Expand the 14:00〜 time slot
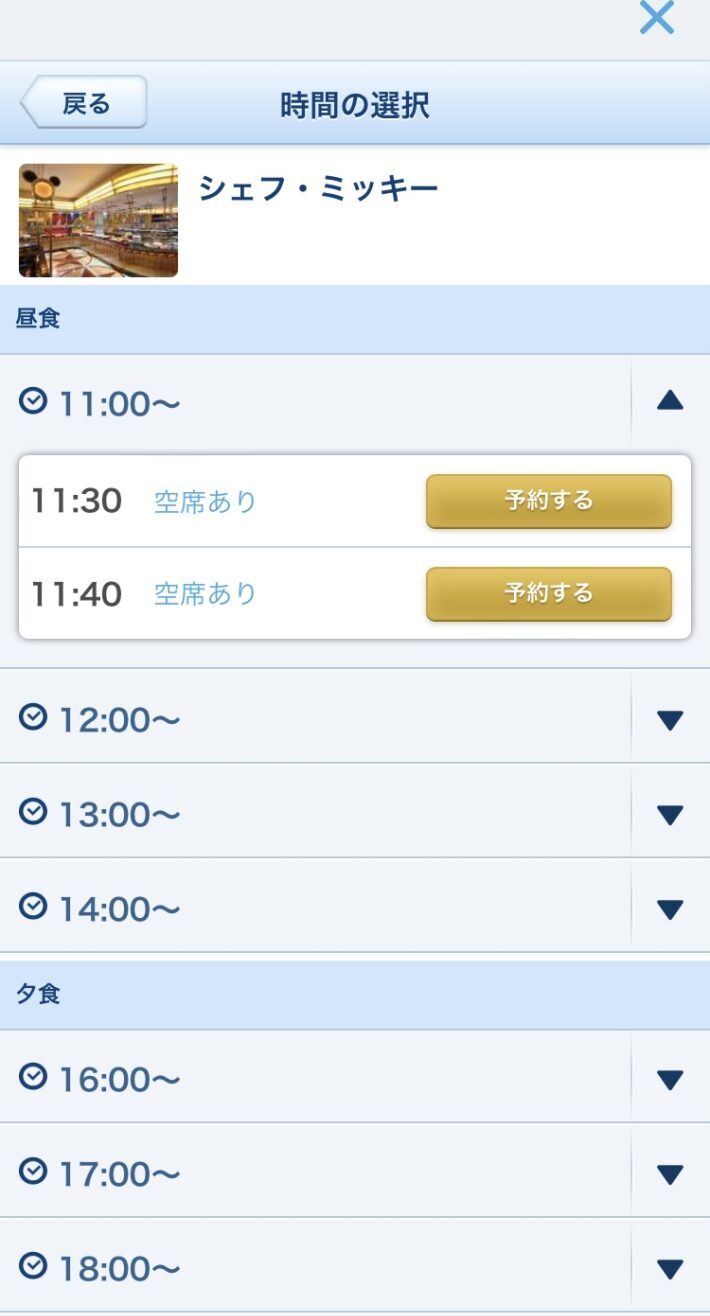 pos(669,908)
